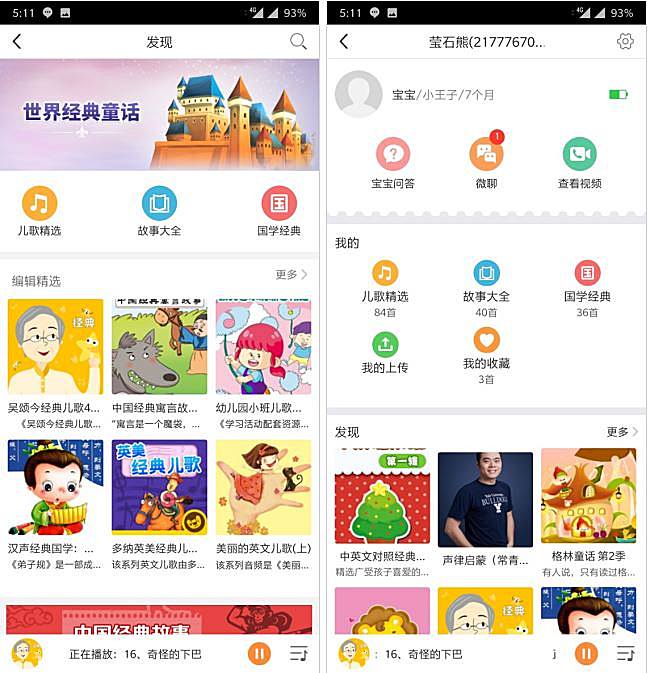This screenshot has width=649, height=673.
Task: Open the playlist queue icon
Action: coord(298,654)
